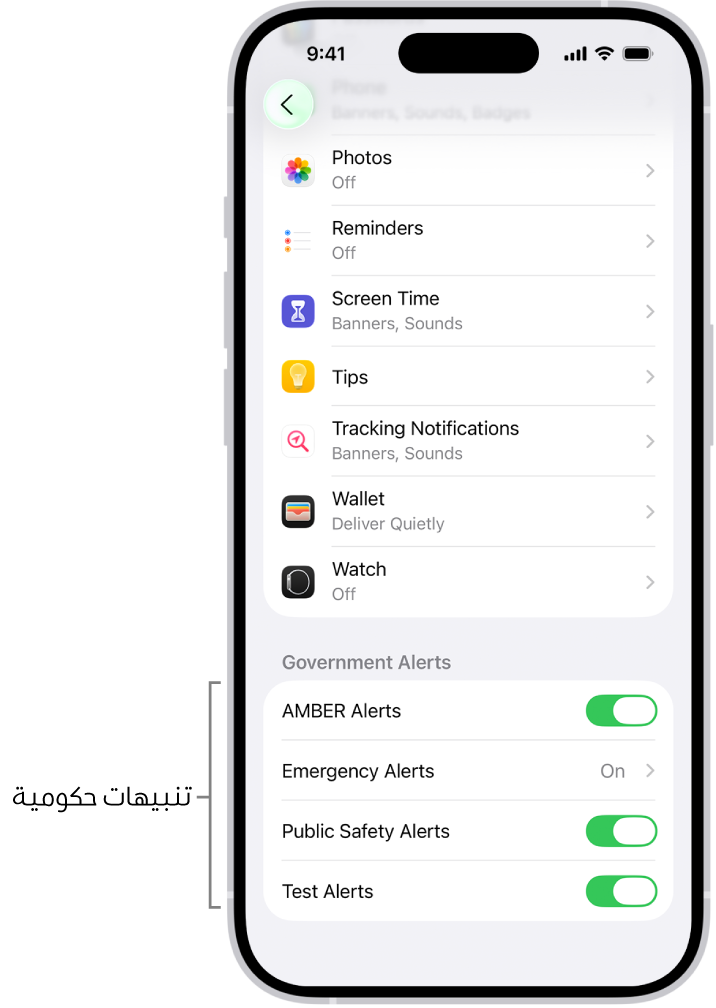Open Watch notification settings
This screenshot has width=716, height=1008.
tap(467, 581)
